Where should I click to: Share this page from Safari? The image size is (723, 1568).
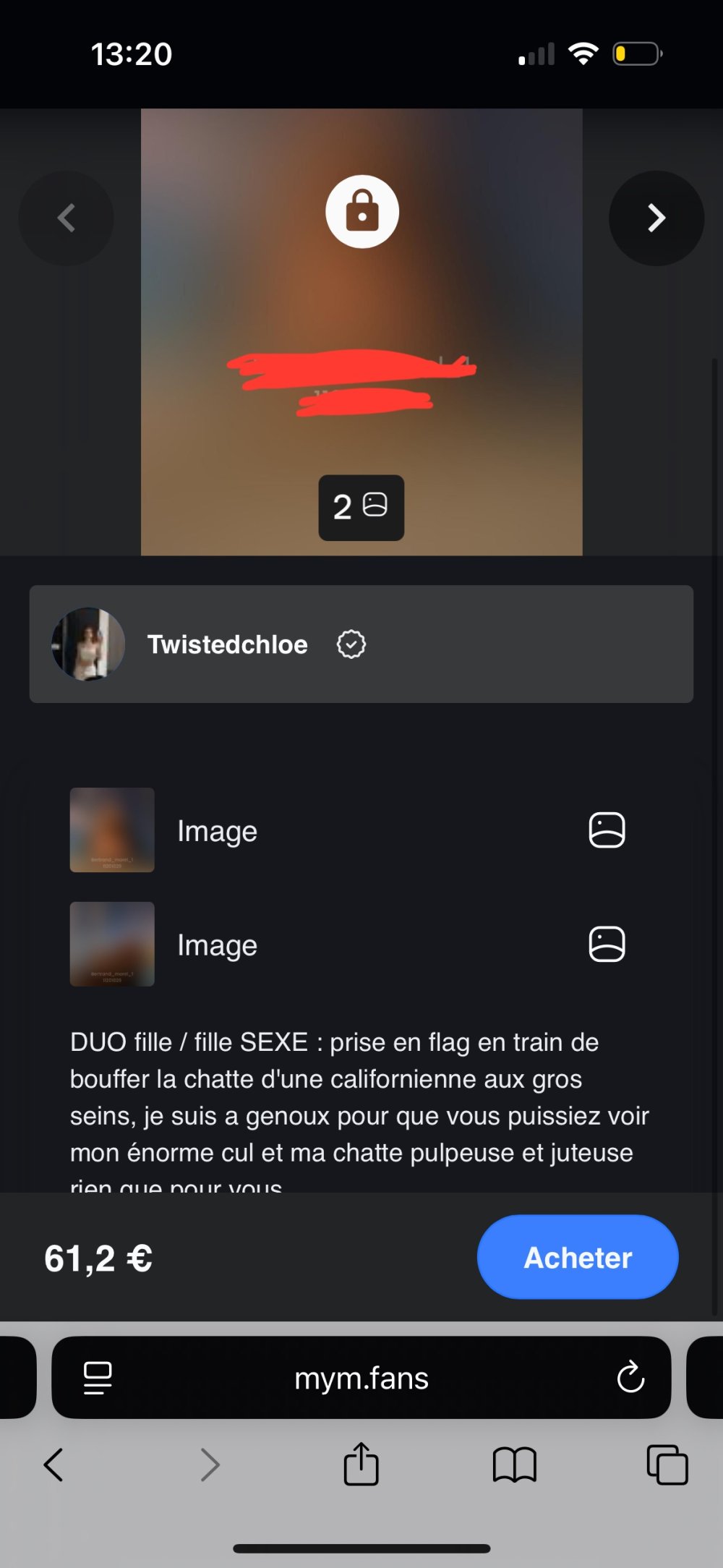point(361,1464)
